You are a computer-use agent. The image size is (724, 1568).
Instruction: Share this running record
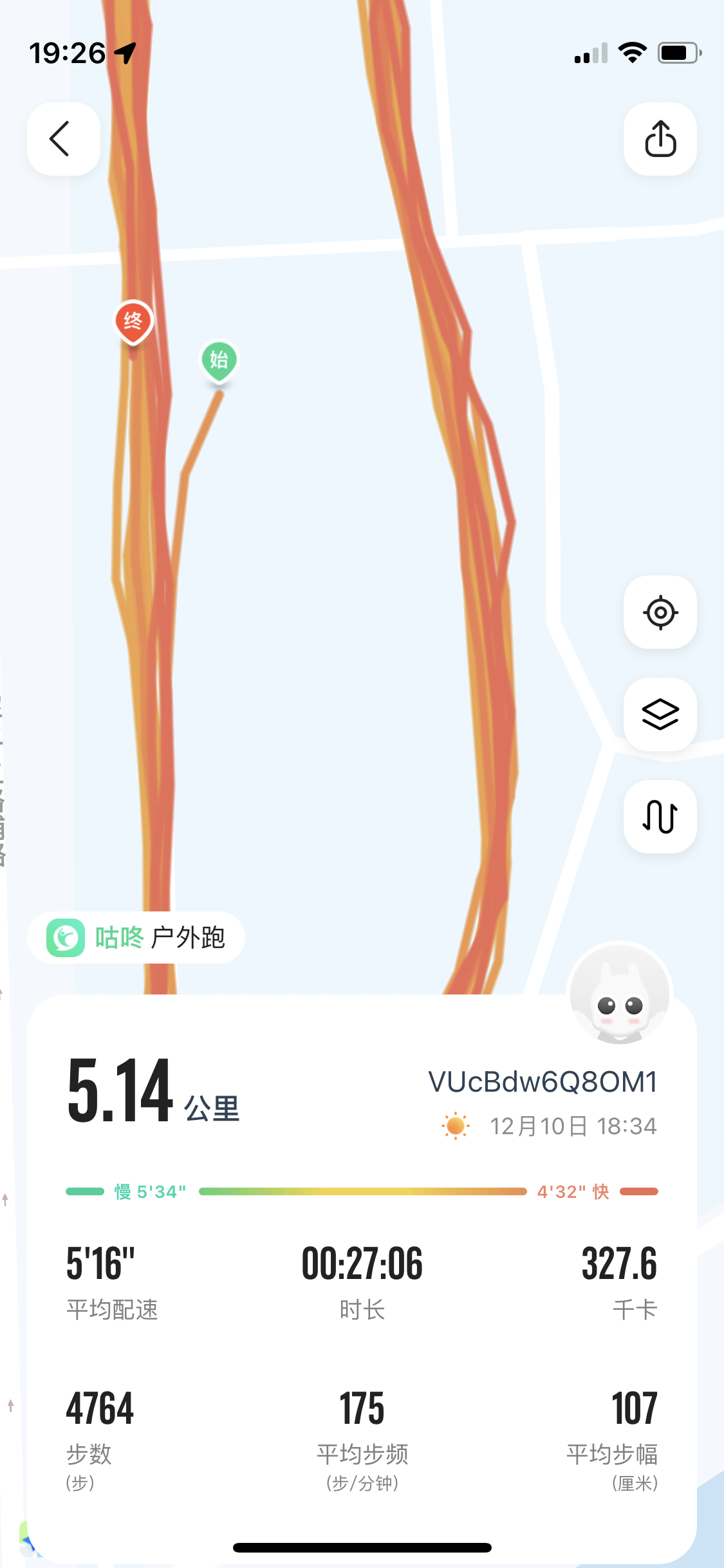pyautogui.click(x=660, y=139)
